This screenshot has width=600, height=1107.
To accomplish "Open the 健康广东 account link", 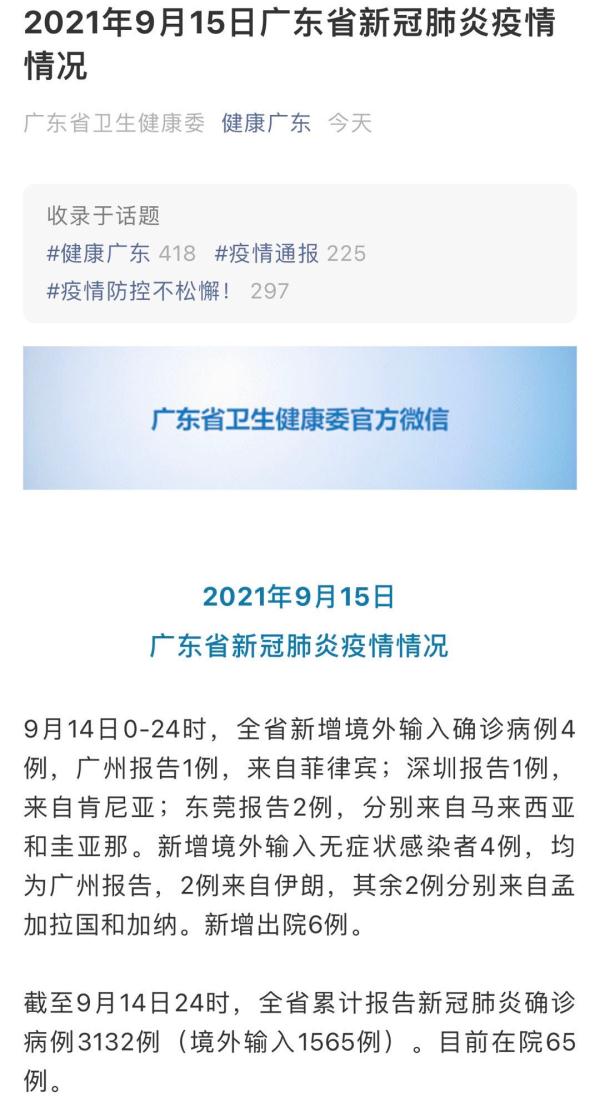I will tap(266, 124).
